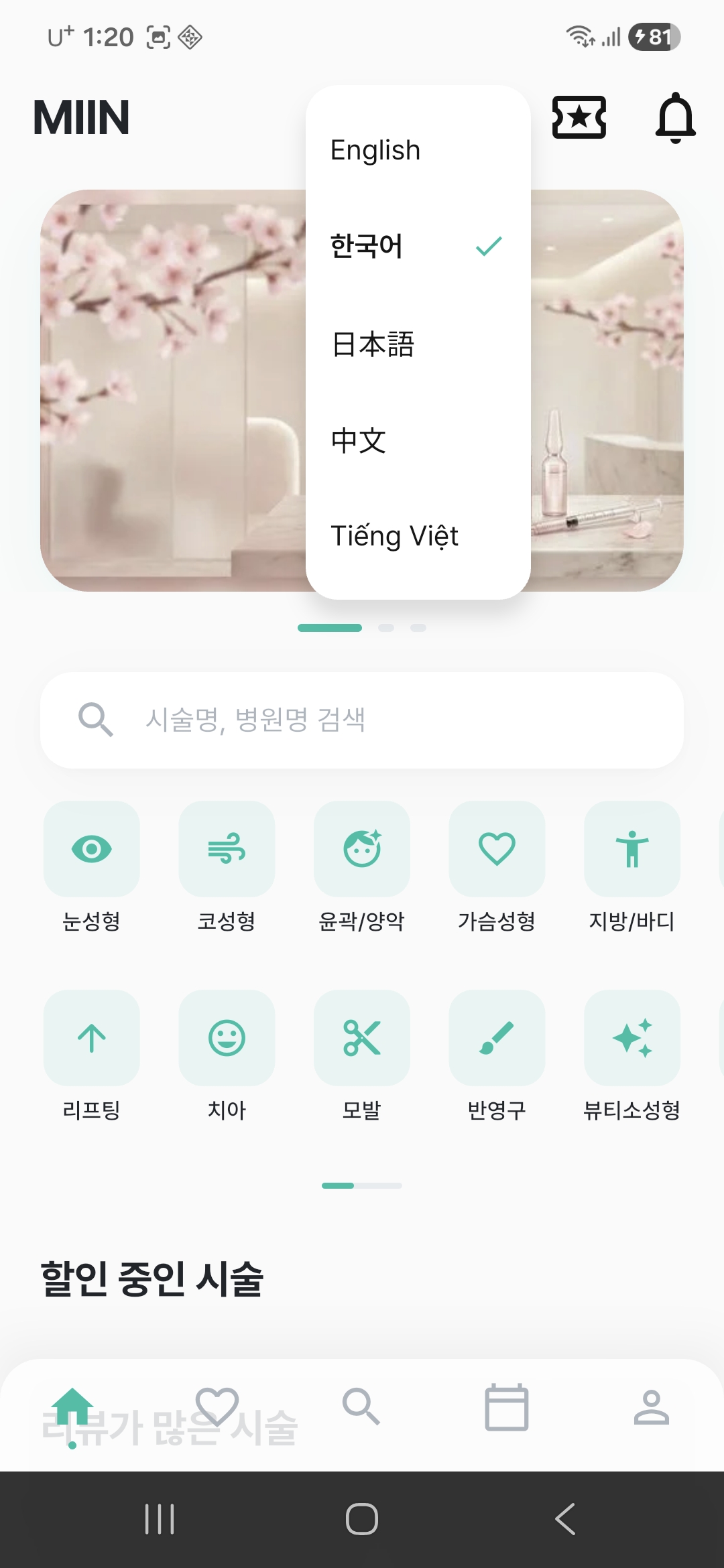The width and height of the screenshot is (724, 1568).
Task: Open the 가슴성형 category
Action: pos(497,850)
